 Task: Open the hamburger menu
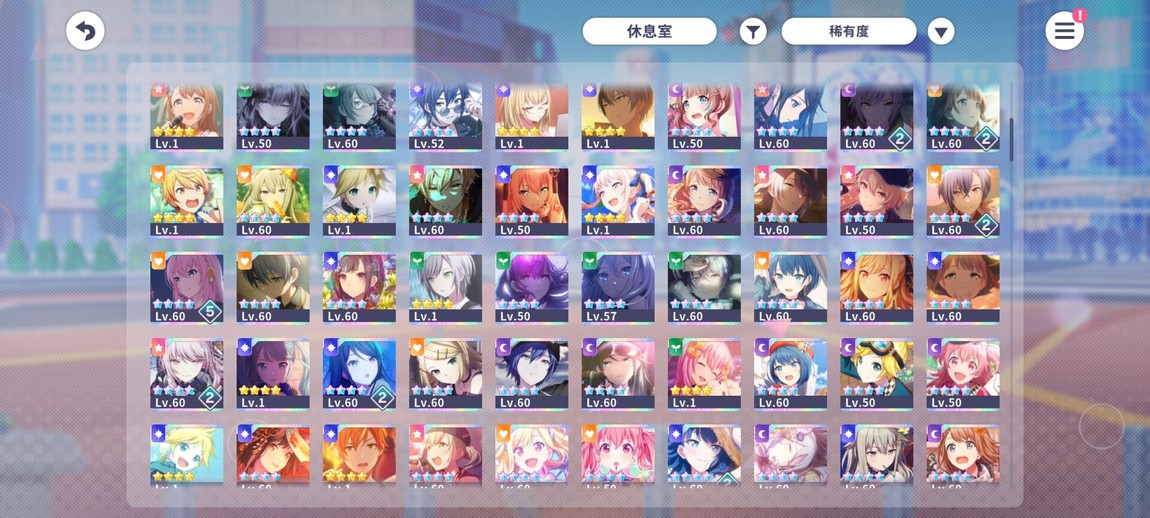click(1064, 31)
